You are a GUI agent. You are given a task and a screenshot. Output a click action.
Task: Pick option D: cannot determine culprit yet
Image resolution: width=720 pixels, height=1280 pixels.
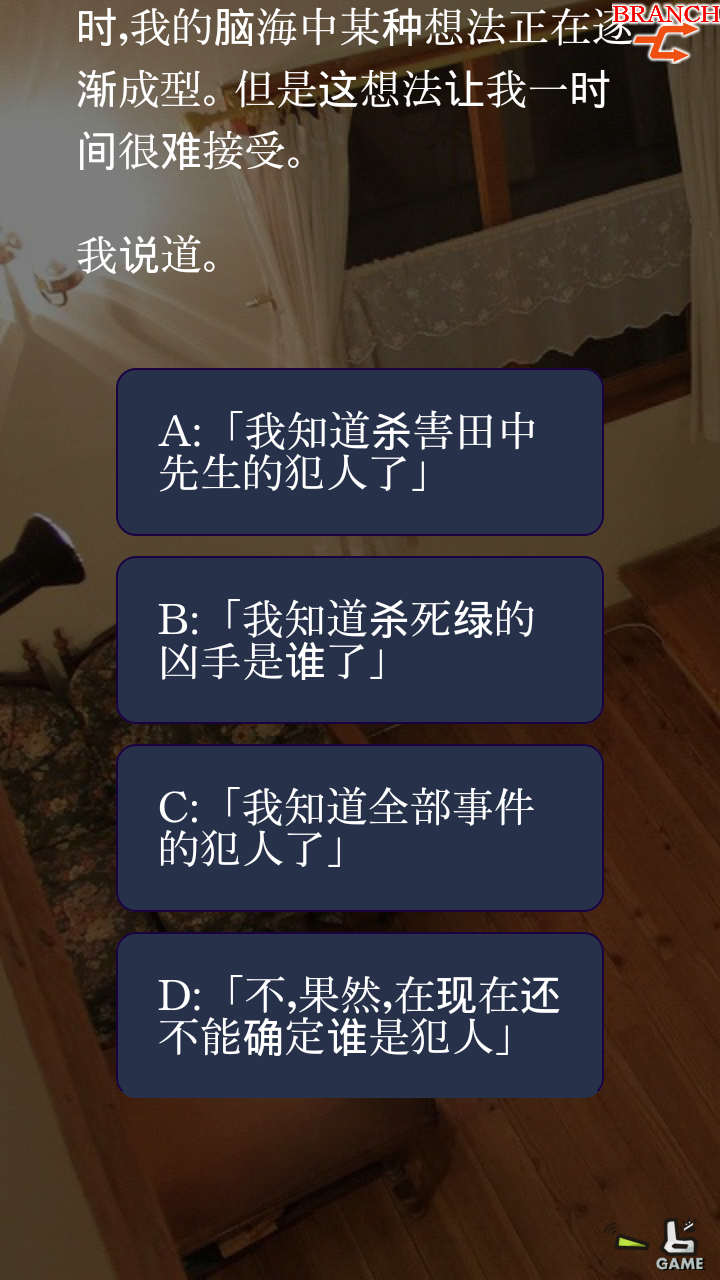(360, 1016)
